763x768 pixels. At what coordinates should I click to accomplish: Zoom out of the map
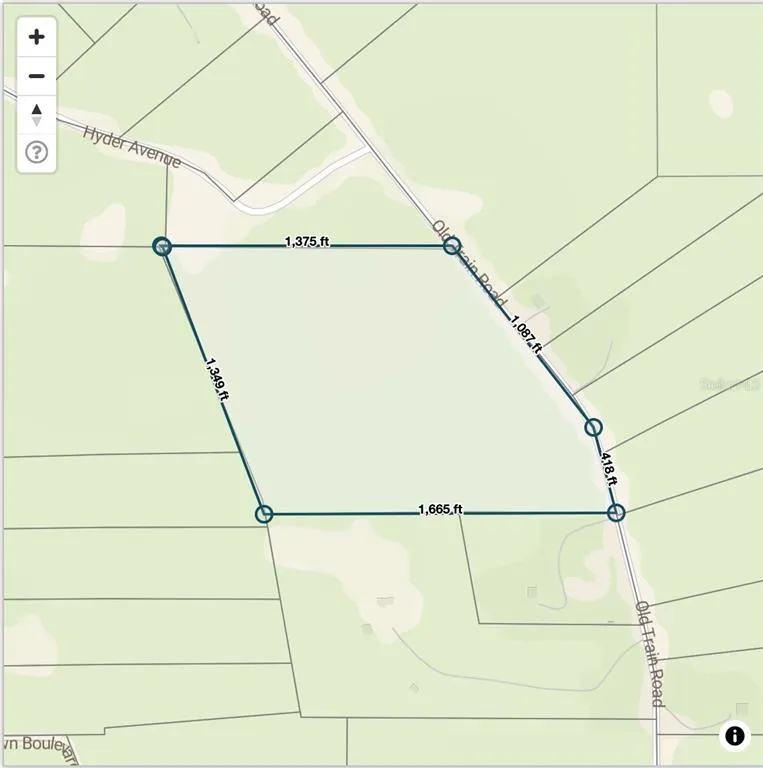[37, 76]
